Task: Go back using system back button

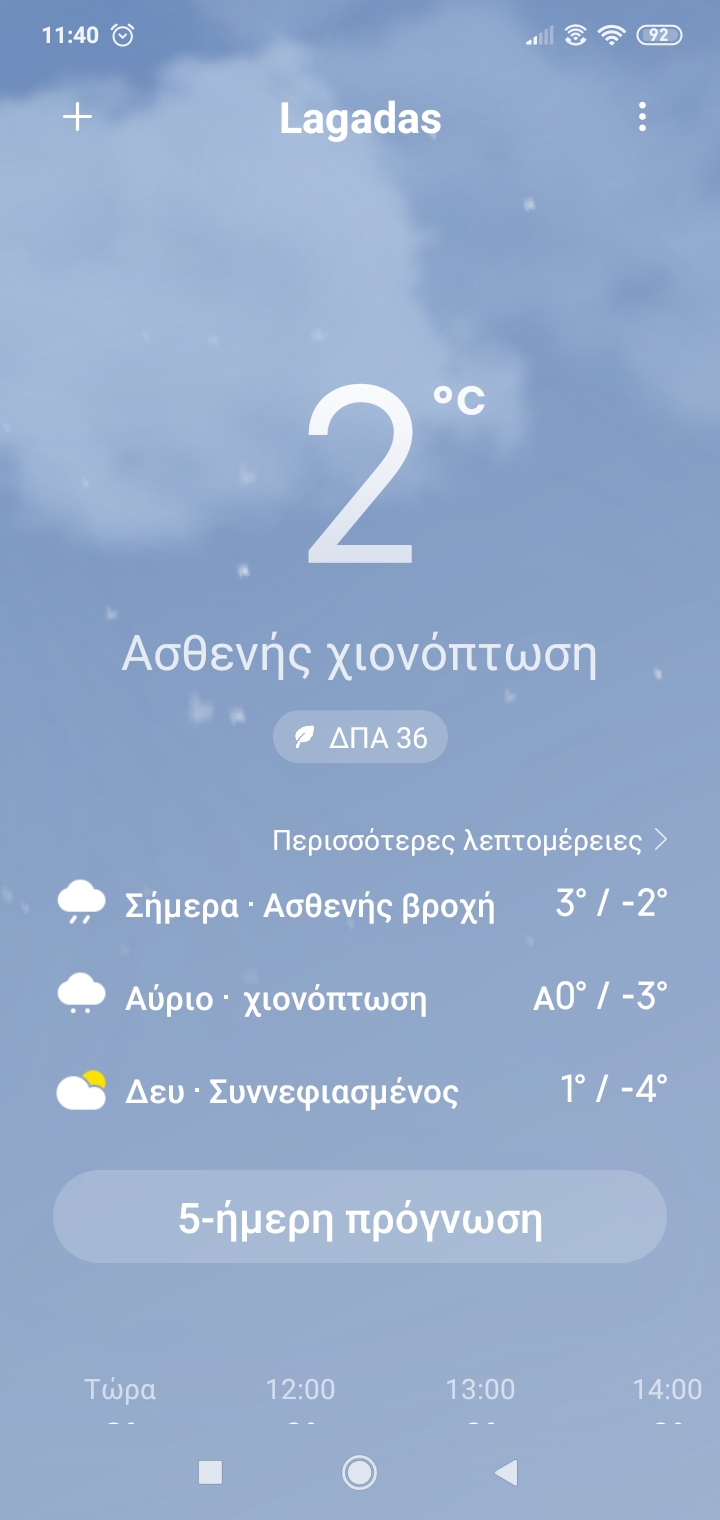Action: (507, 1472)
